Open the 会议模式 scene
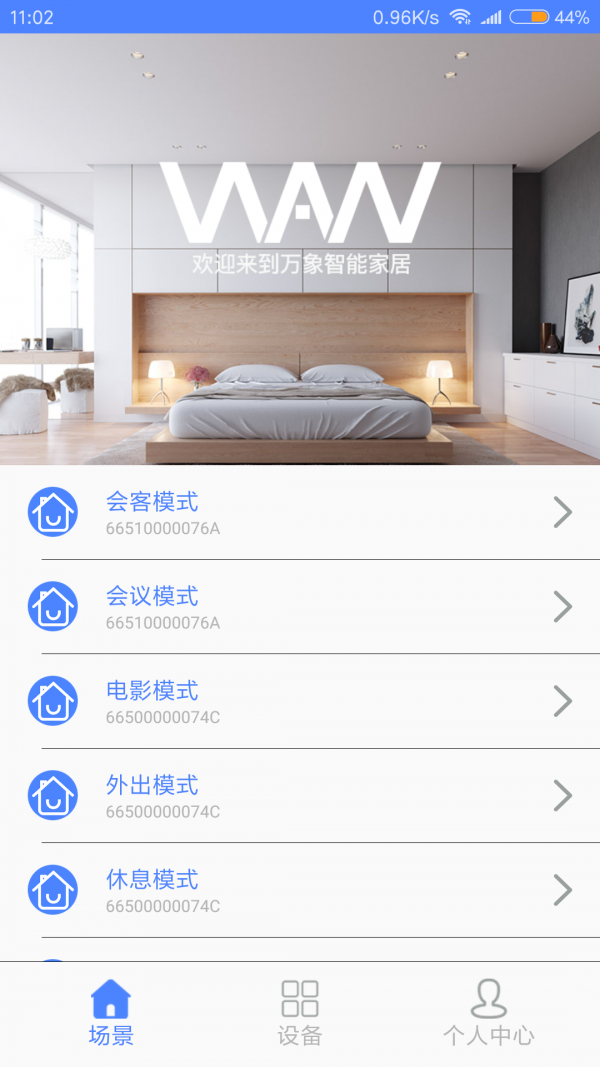 click(x=300, y=606)
